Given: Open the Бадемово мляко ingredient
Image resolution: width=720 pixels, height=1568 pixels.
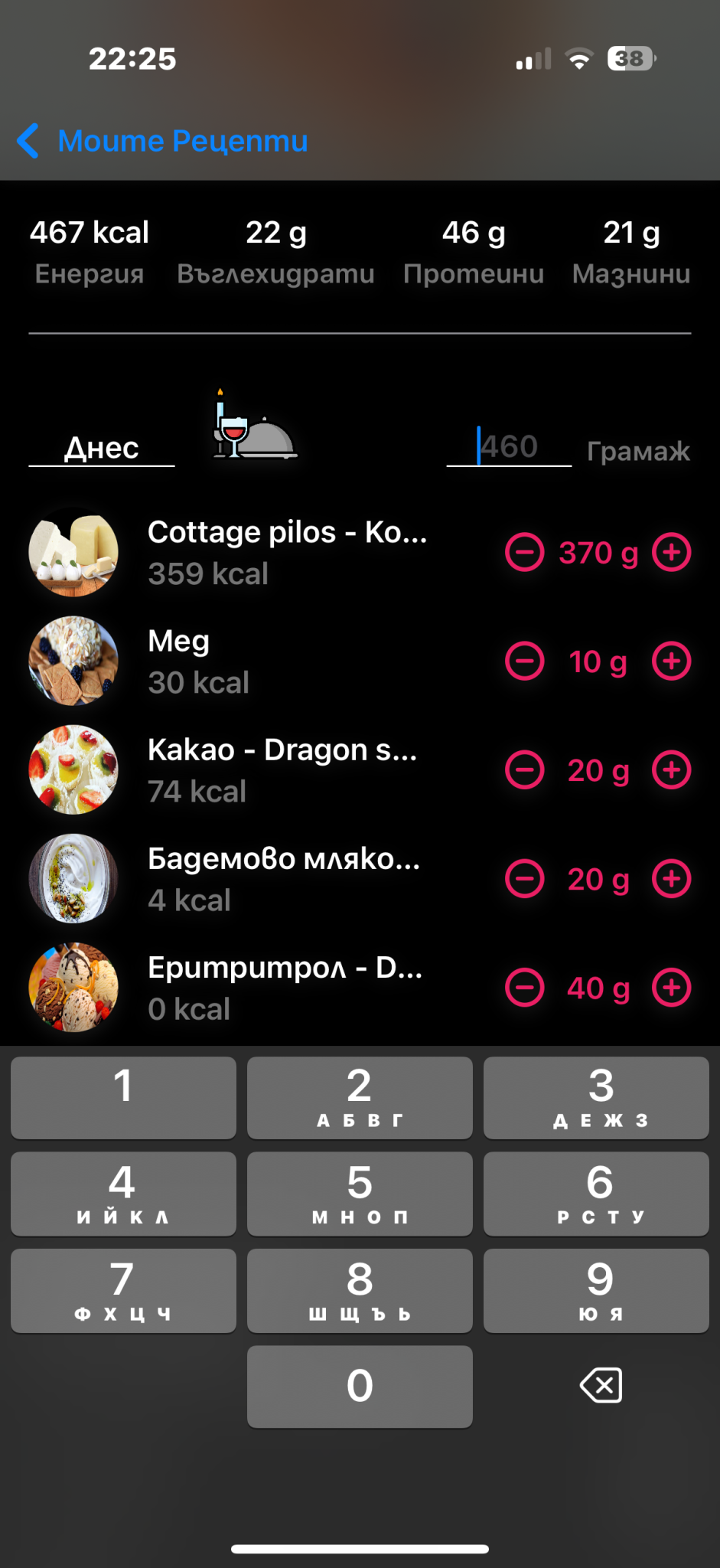Looking at the screenshot, I should click(x=283, y=879).
